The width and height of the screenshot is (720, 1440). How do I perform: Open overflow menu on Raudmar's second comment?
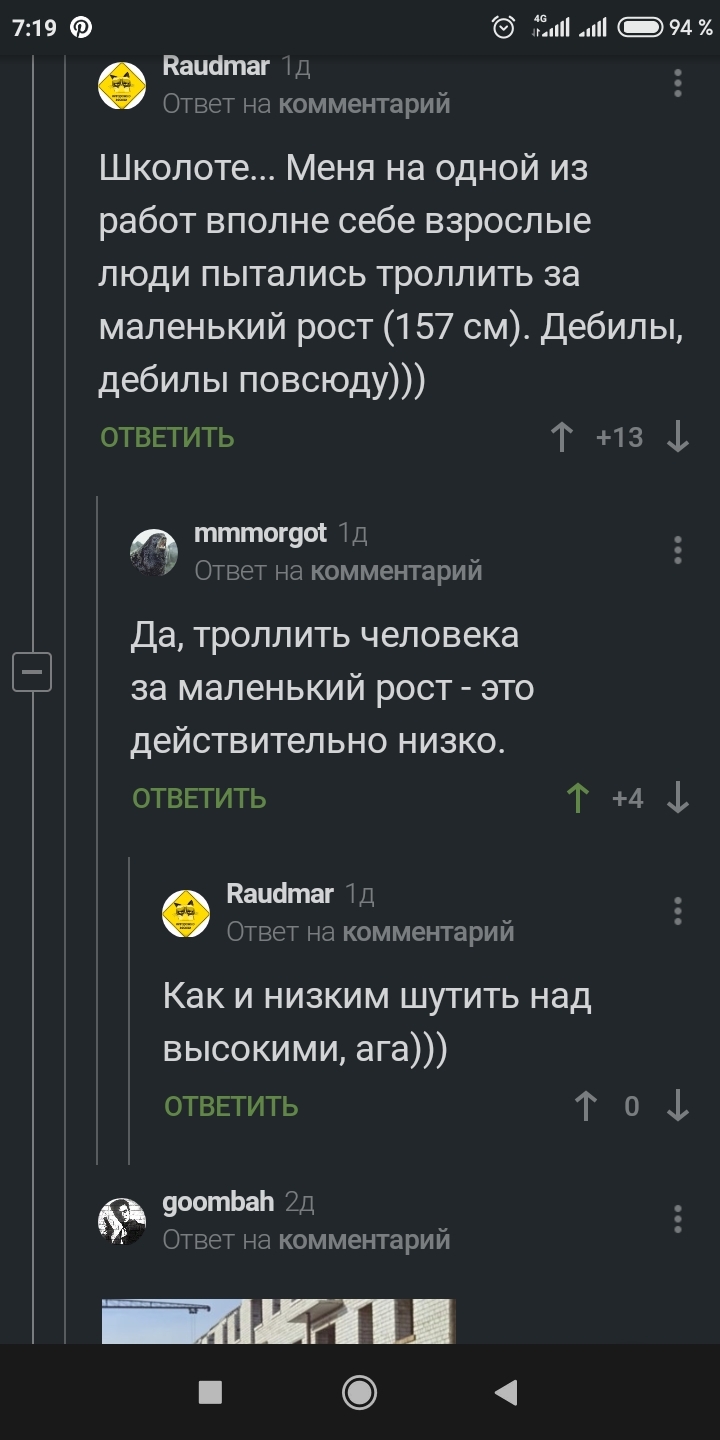tap(678, 911)
